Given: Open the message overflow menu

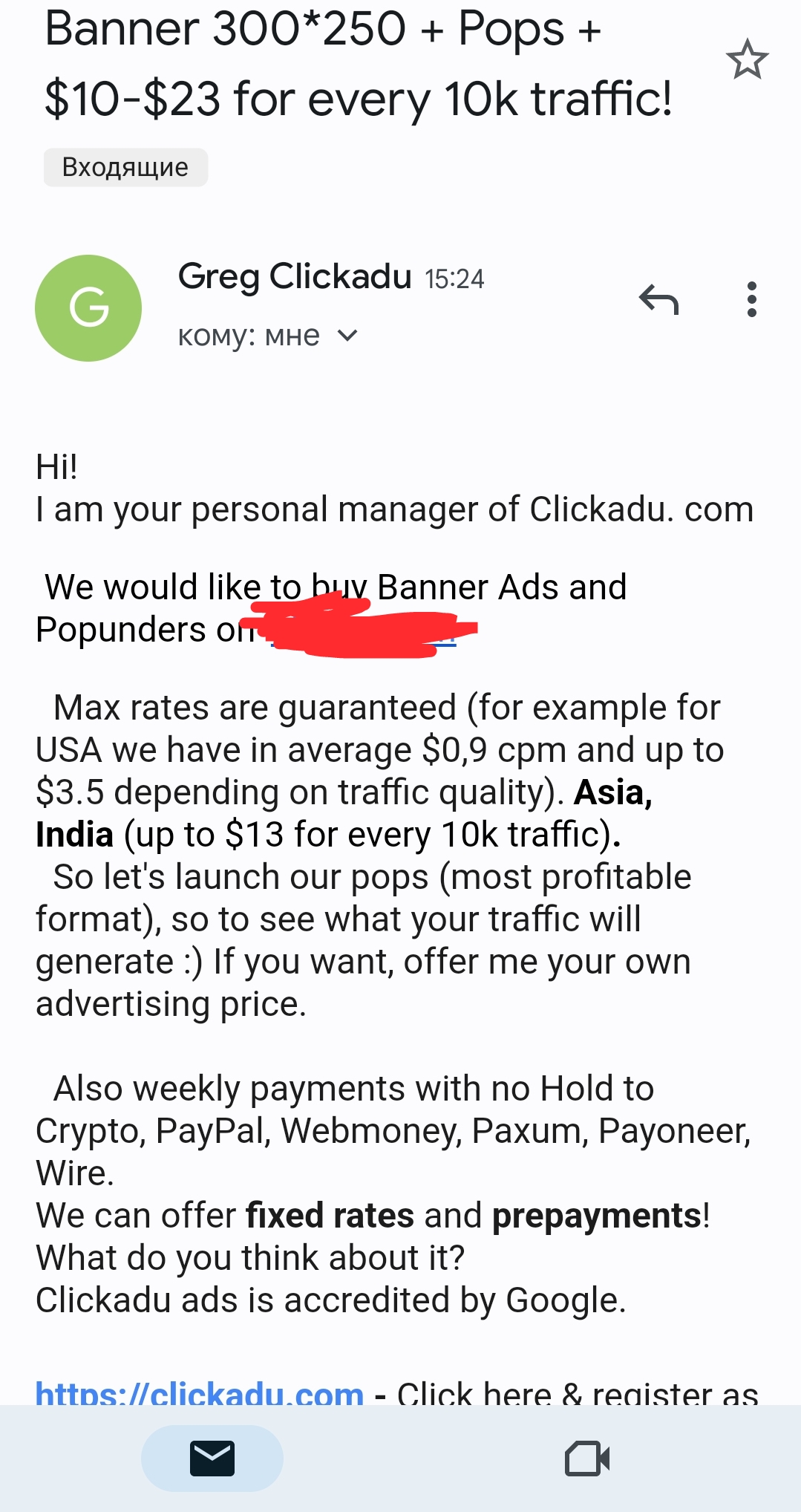Looking at the screenshot, I should (x=751, y=300).
